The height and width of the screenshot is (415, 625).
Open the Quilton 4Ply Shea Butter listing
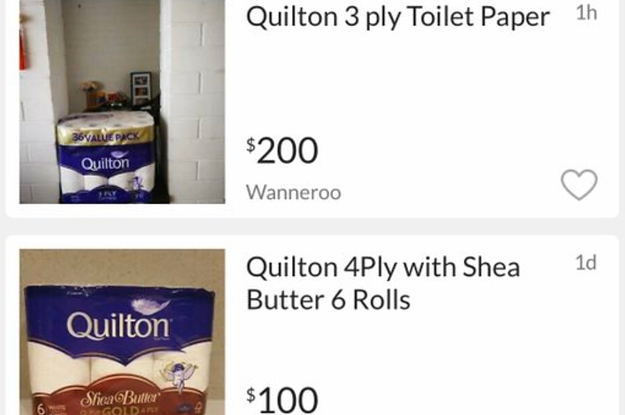click(x=383, y=283)
